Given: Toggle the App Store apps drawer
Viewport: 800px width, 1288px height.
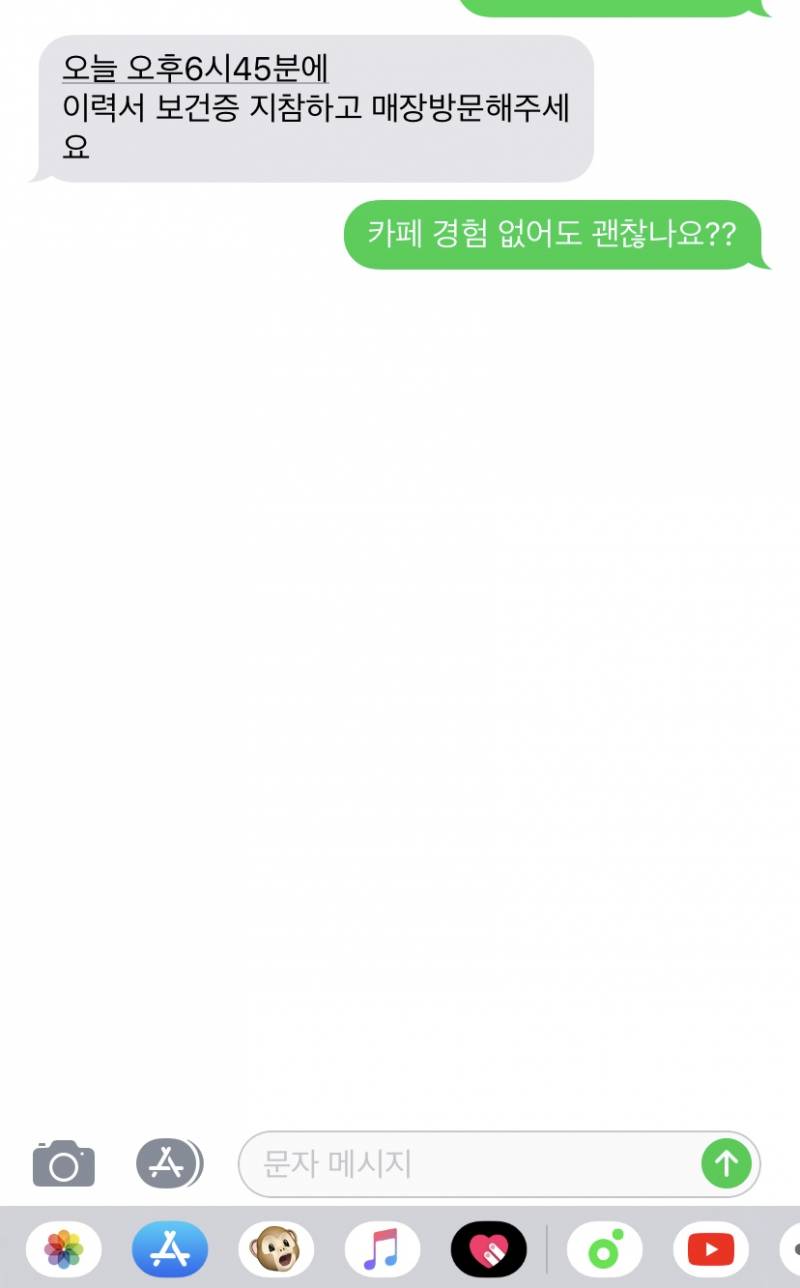Looking at the screenshot, I should [168, 1163].
